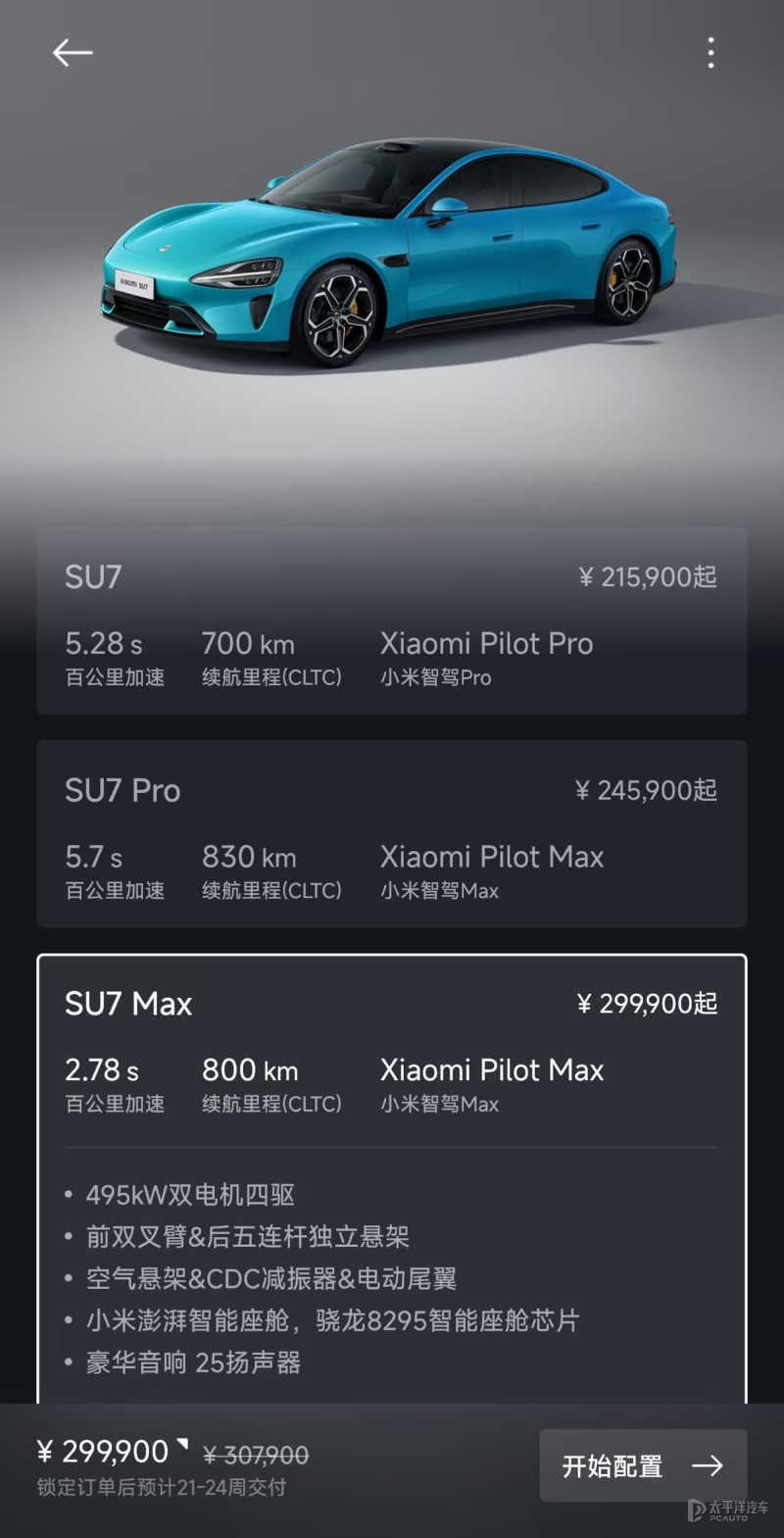This screenshot has width=784, height=1538.
Task: Choose the SU7 Pro model card
Action: (x=392, y=834)
